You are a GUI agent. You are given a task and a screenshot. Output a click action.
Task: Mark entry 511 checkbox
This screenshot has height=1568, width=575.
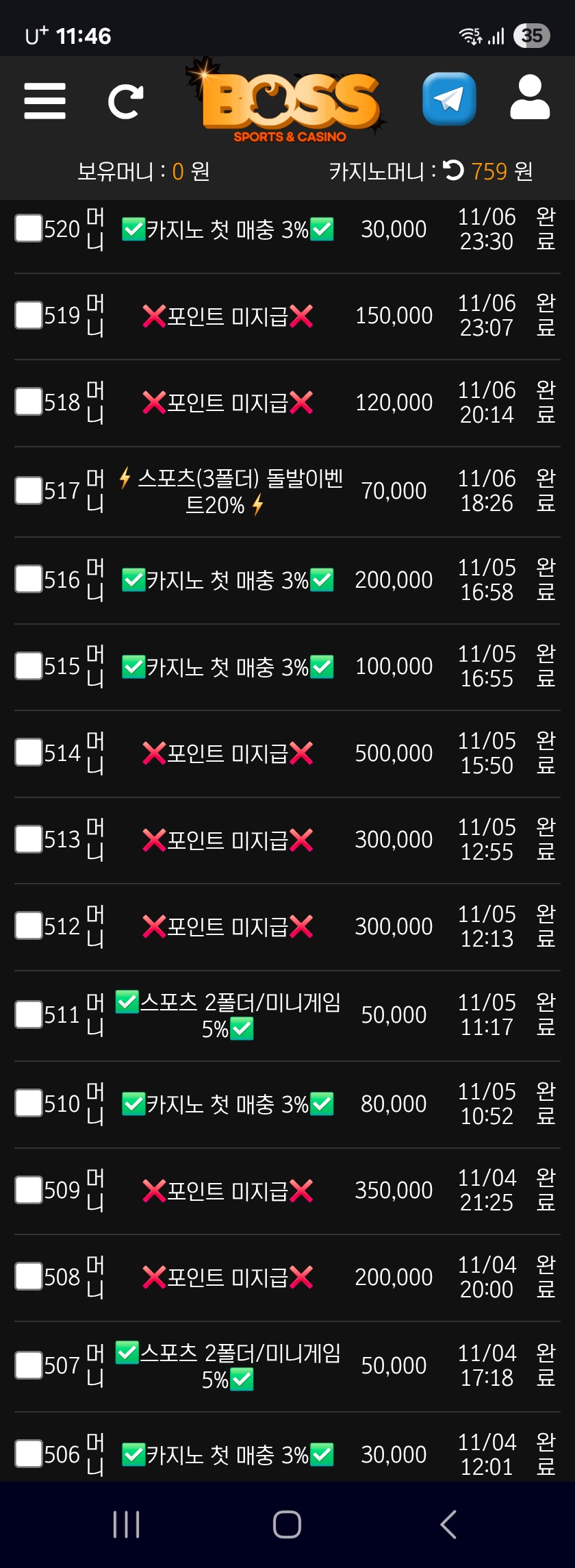click(x=29, y=1015)
